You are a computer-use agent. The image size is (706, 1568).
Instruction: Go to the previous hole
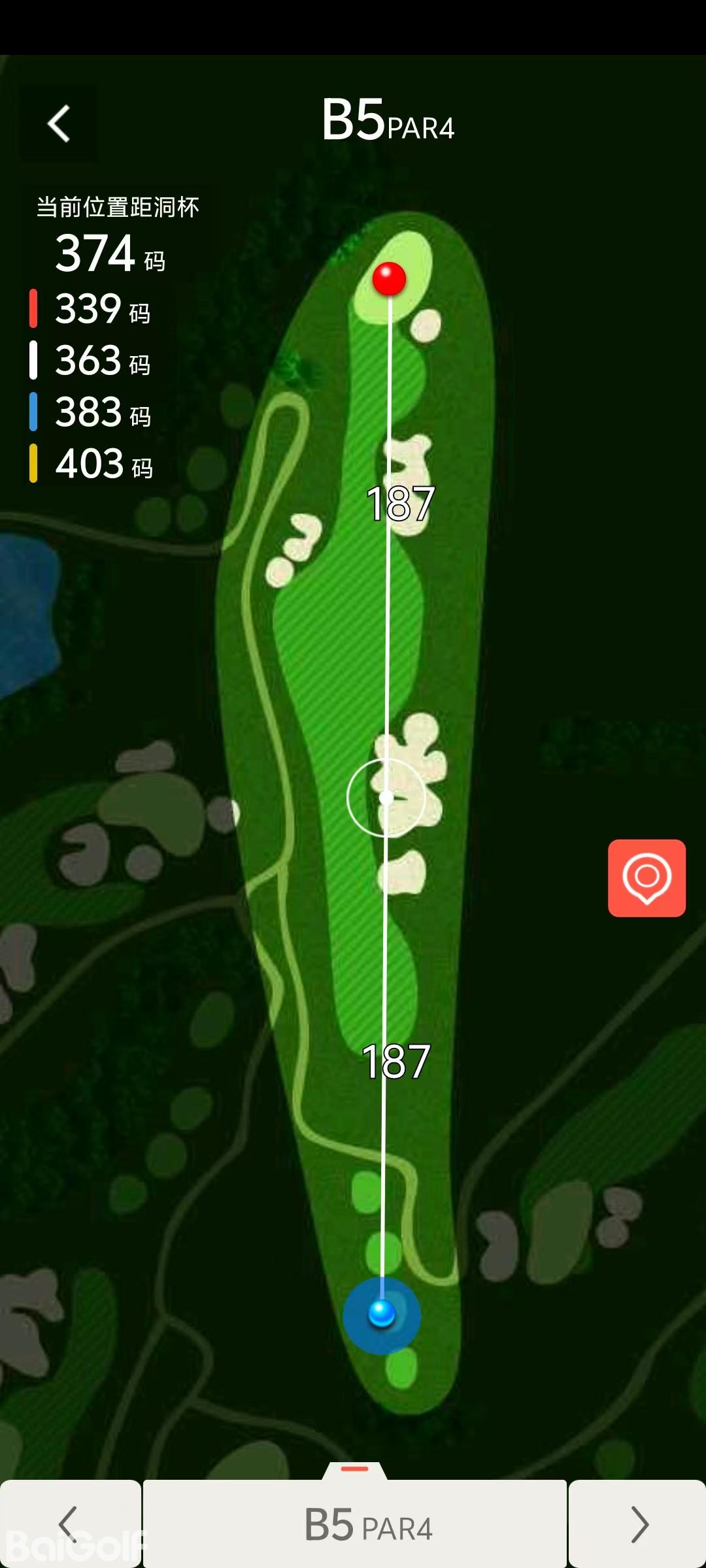pyautogui.click(x=69, y=1524)
